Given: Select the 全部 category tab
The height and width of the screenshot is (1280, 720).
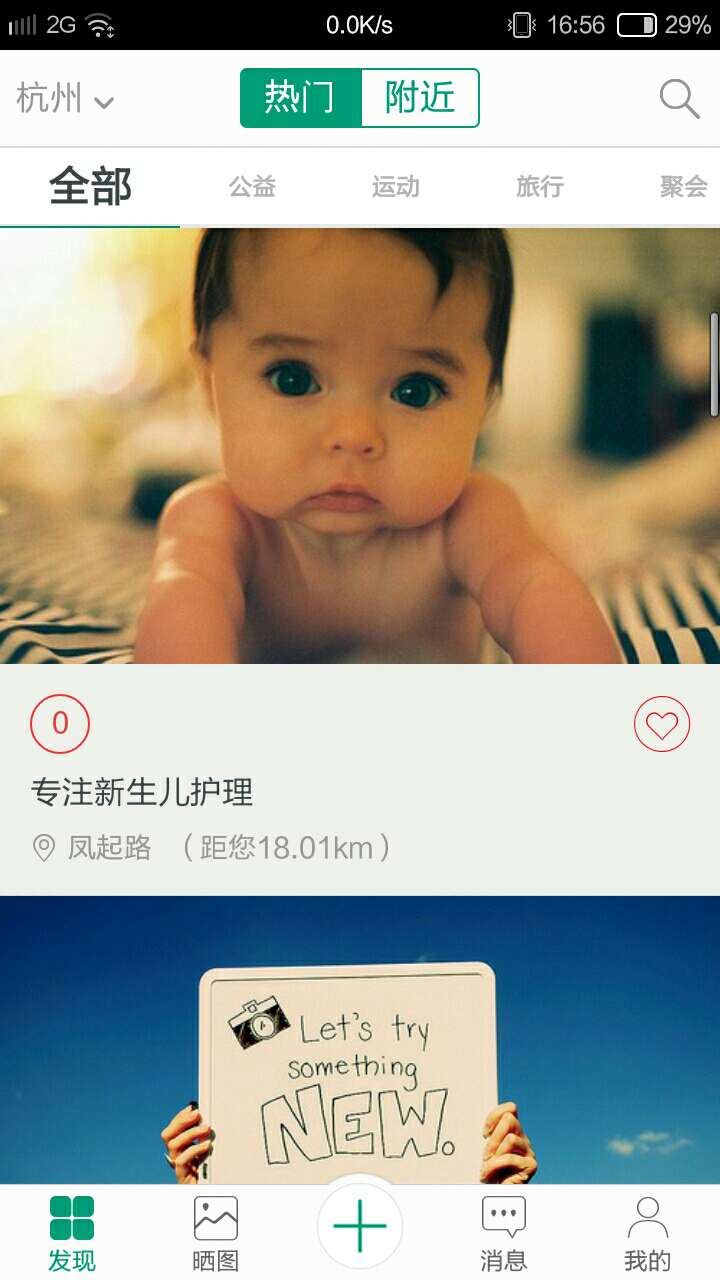Looking at the screenshot, I should (x=90, y=187).
